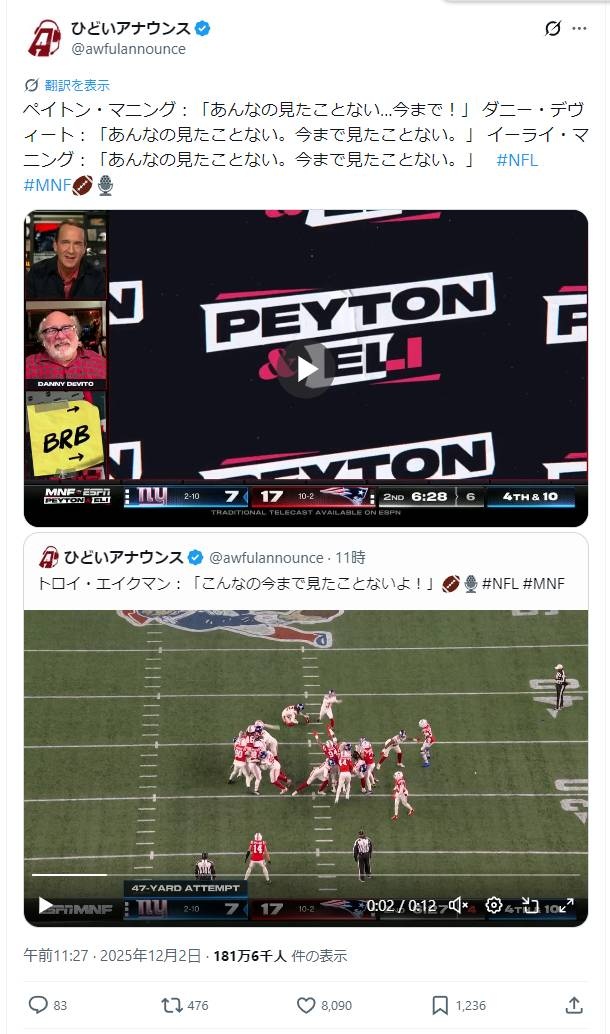Bookmark this post
The image size is (610, 1034).
coord(440,1005)
